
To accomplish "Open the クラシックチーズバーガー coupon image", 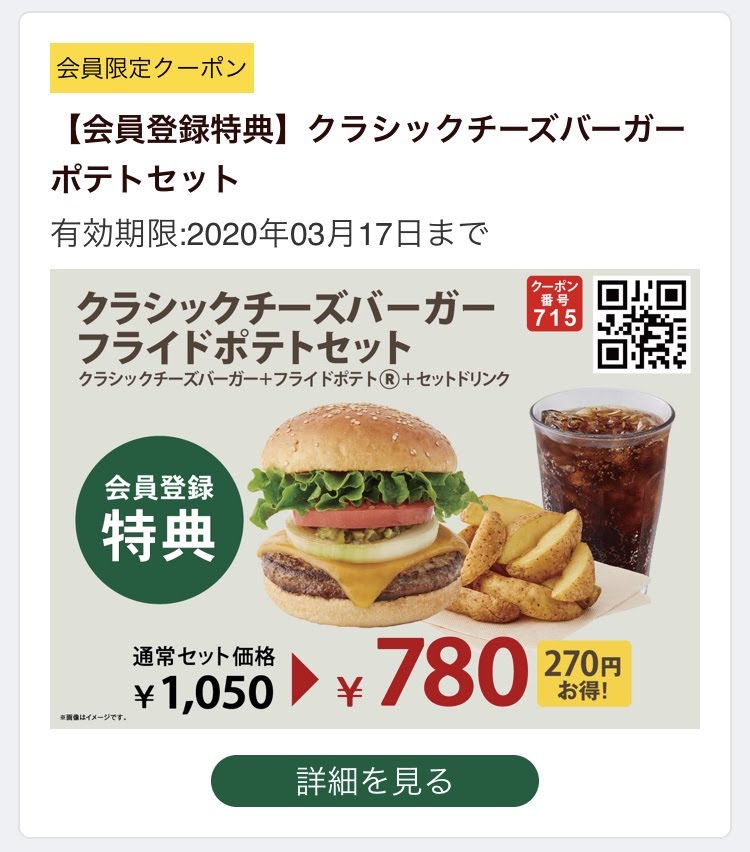I will click(x=375, y=498).
